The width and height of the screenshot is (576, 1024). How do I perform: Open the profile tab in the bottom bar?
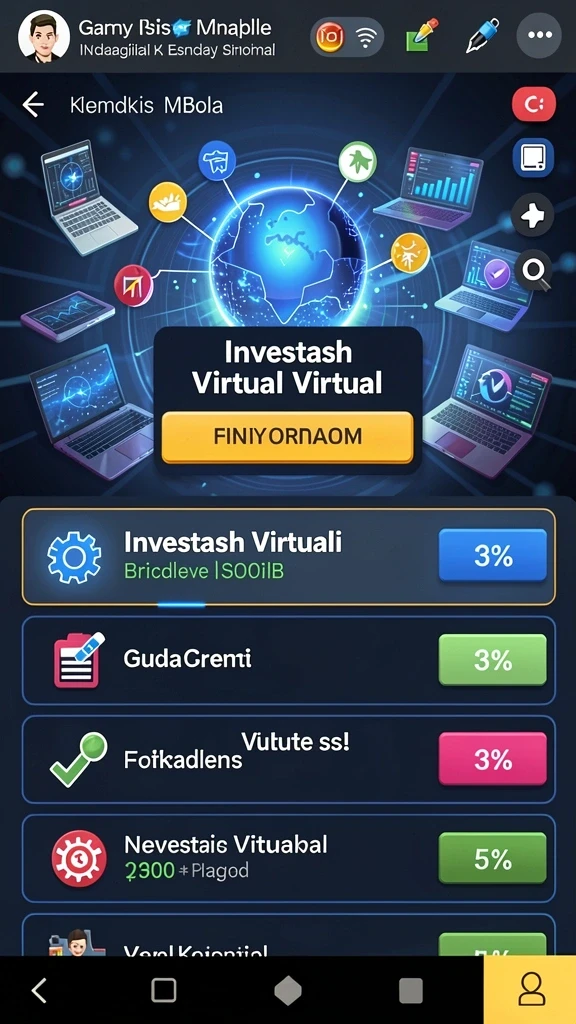[530, 990]
